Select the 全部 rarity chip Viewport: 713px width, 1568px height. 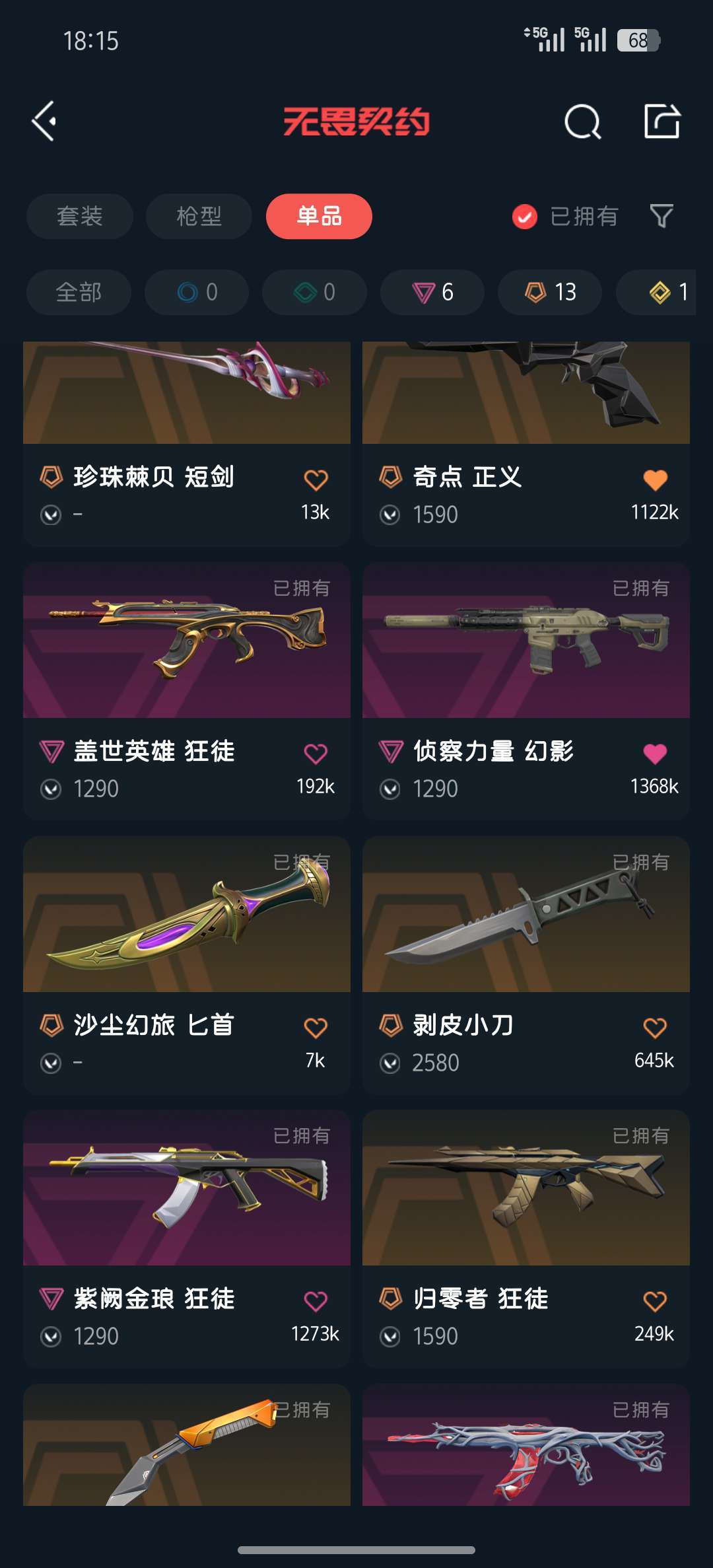[79, 292]
